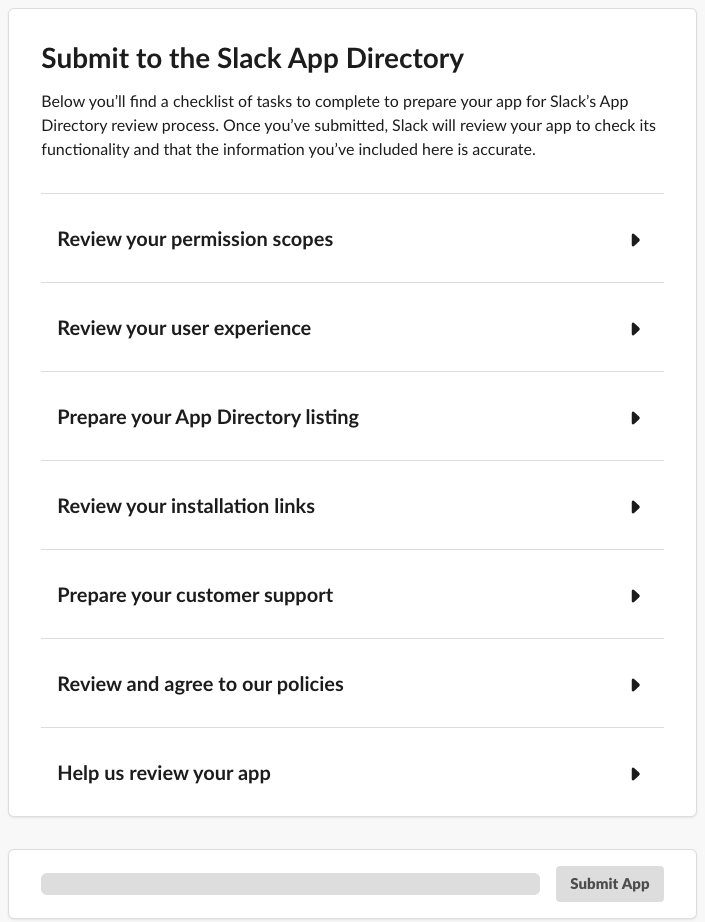Expand Review and agree to our policies
705x922 pixels.
(x=352, y=685)
